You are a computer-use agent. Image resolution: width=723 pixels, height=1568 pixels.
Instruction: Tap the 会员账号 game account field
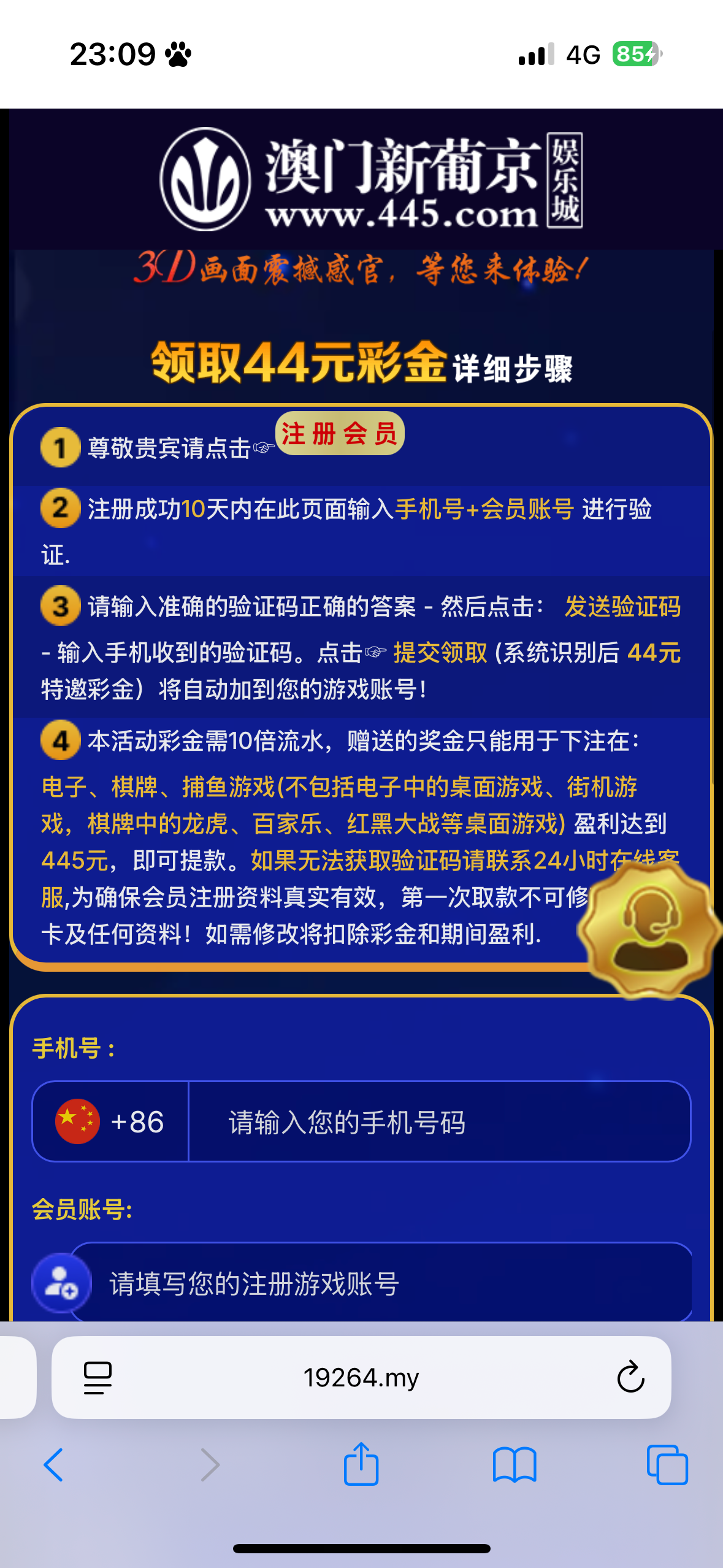(380, 1283)
